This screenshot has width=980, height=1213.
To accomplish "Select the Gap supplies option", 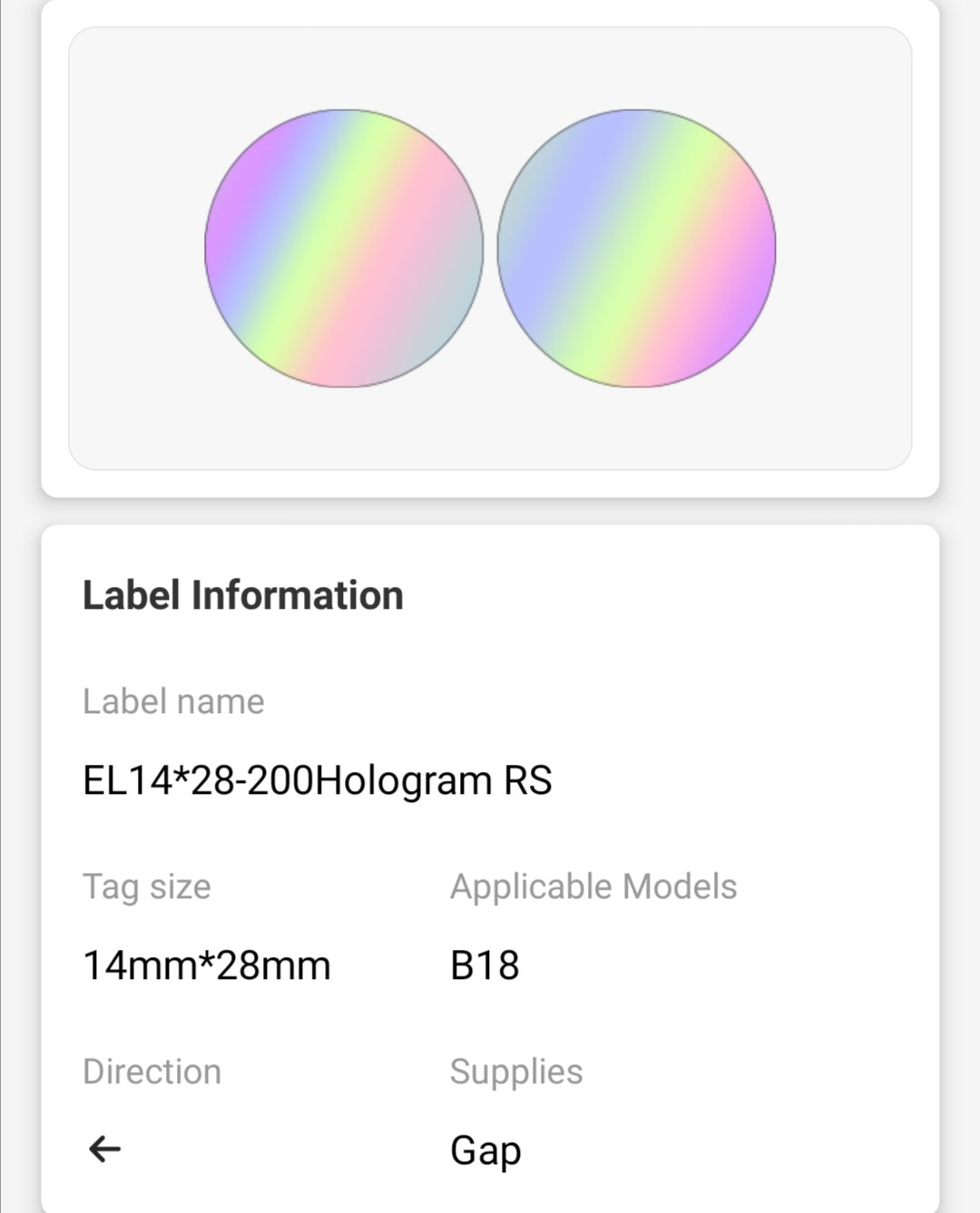I will tap(486, 1149).
